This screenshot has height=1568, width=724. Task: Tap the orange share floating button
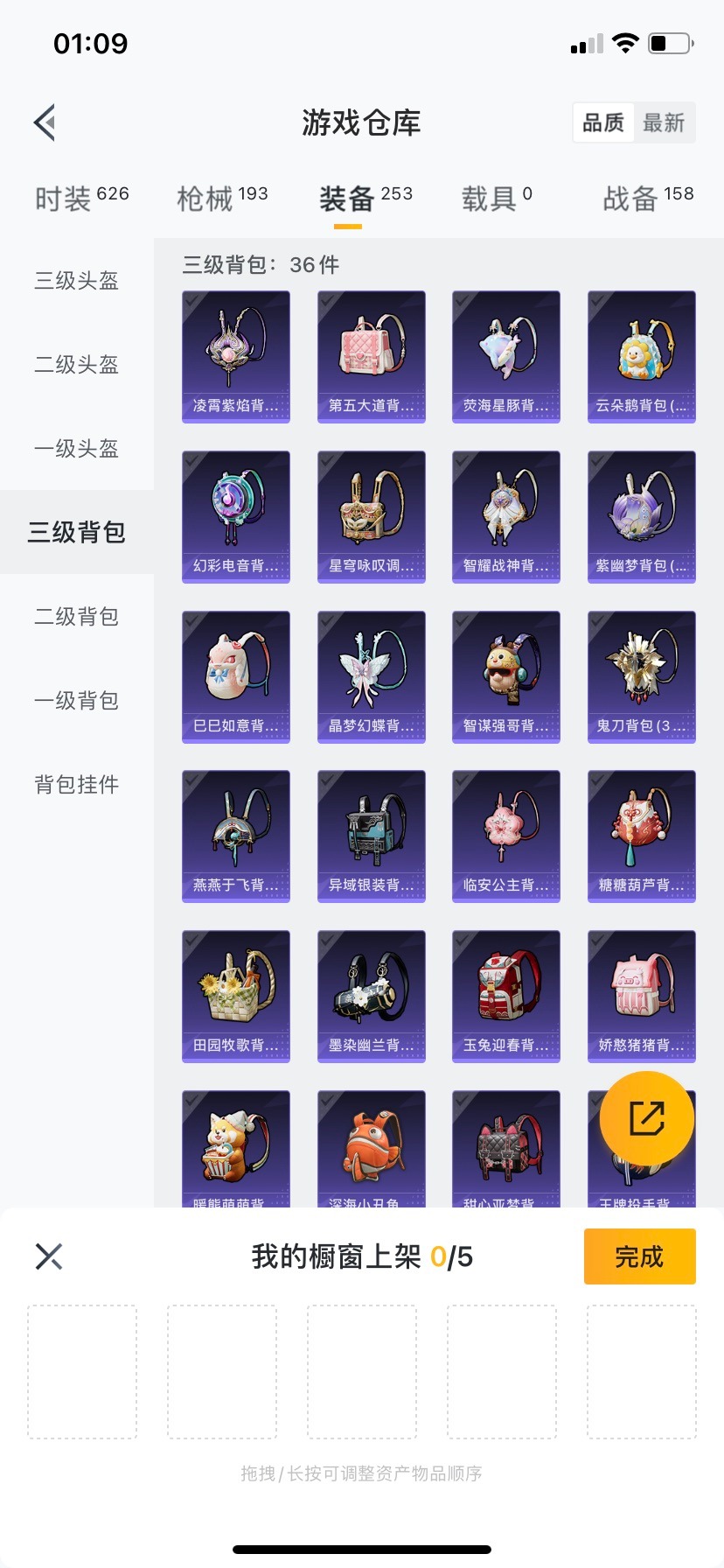(646, 1118)
